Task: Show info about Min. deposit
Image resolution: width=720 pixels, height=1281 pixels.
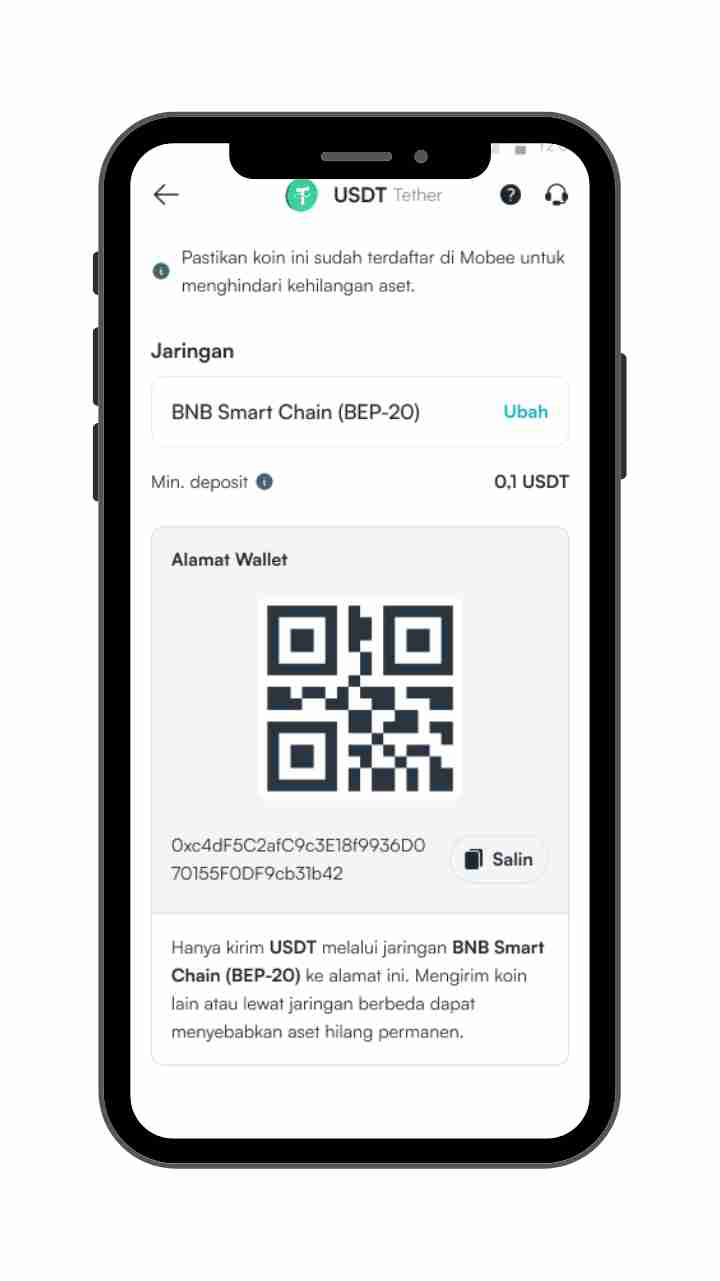Action: [x=264, y=482]
